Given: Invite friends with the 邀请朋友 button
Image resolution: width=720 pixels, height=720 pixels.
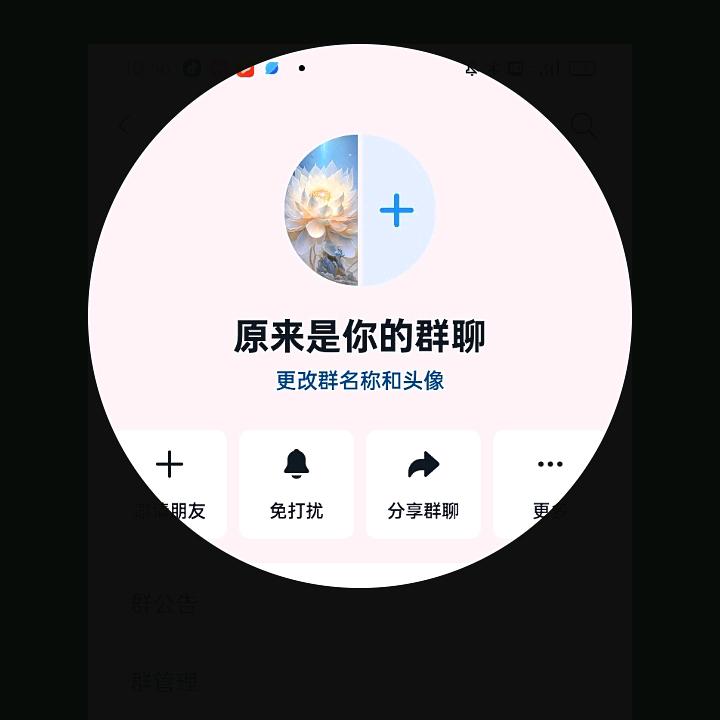Looking at the screenshot, I should pos(171,484).
